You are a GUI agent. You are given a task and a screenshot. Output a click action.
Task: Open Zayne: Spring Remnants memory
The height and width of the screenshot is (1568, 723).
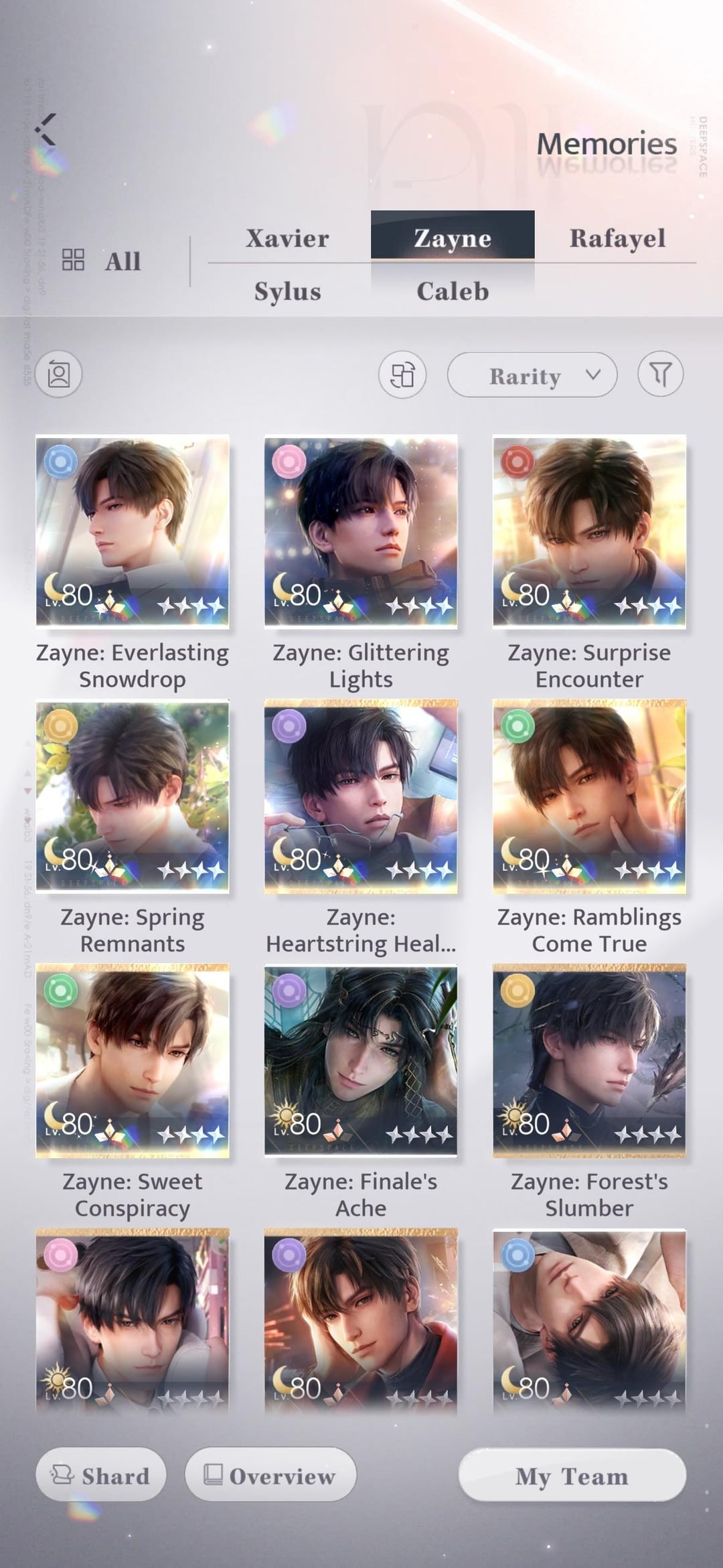point(133,796)
